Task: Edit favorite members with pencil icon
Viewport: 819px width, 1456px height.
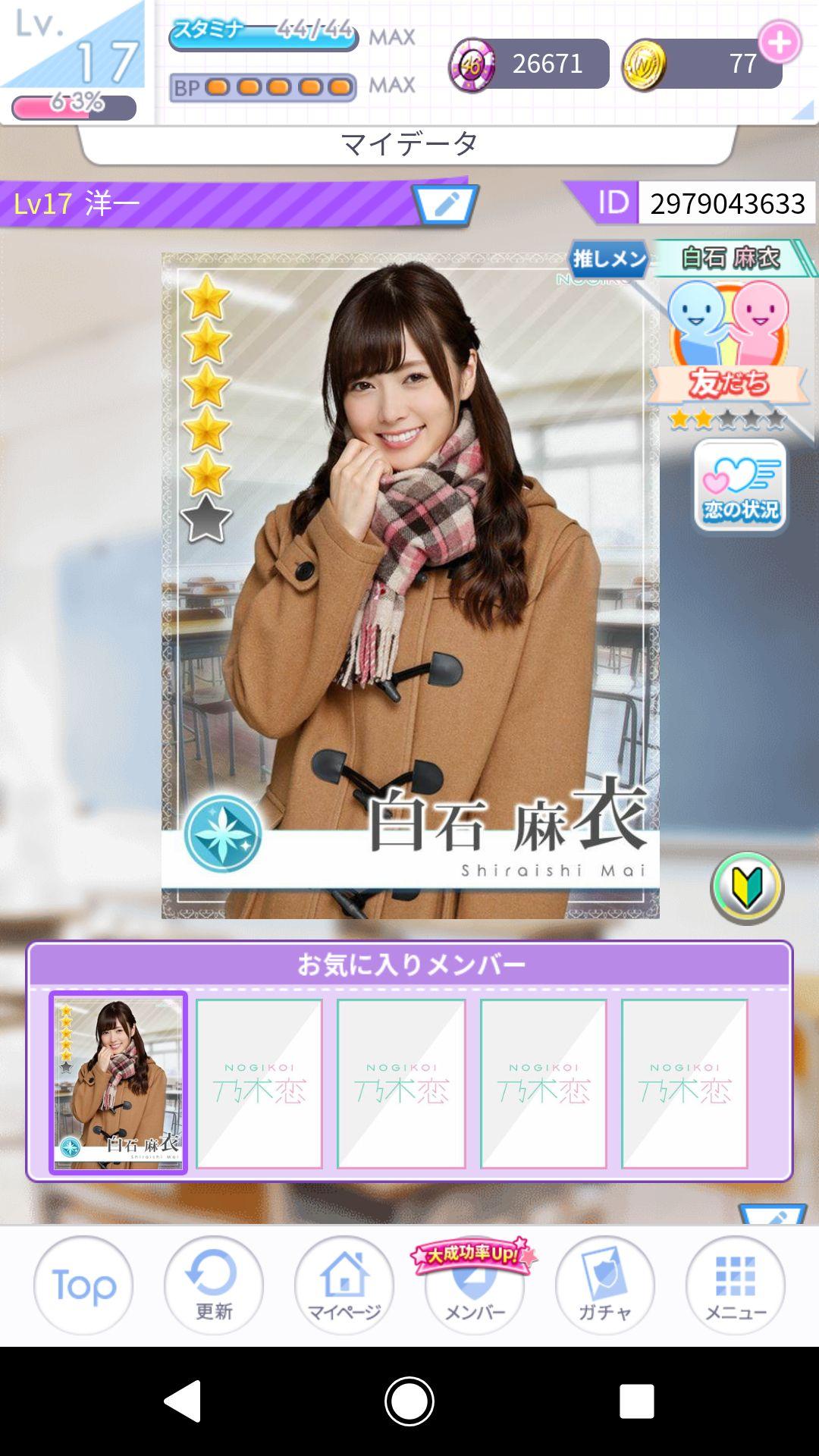Action: (x=773, y=1213)
